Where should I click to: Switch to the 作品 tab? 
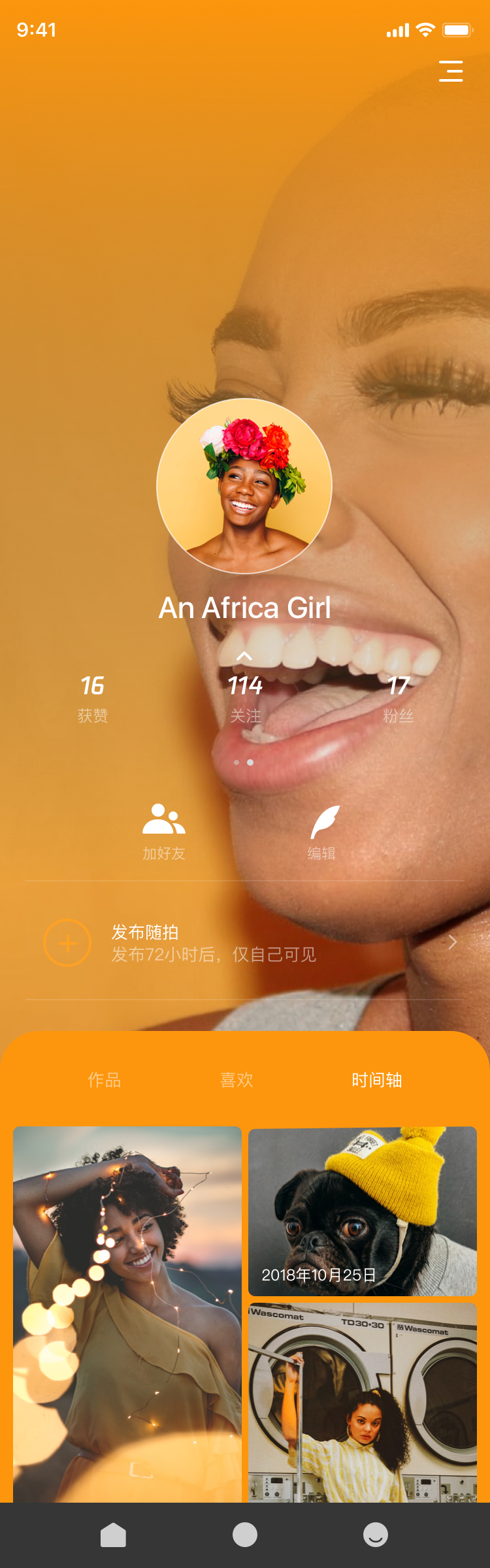(105, 1080)
